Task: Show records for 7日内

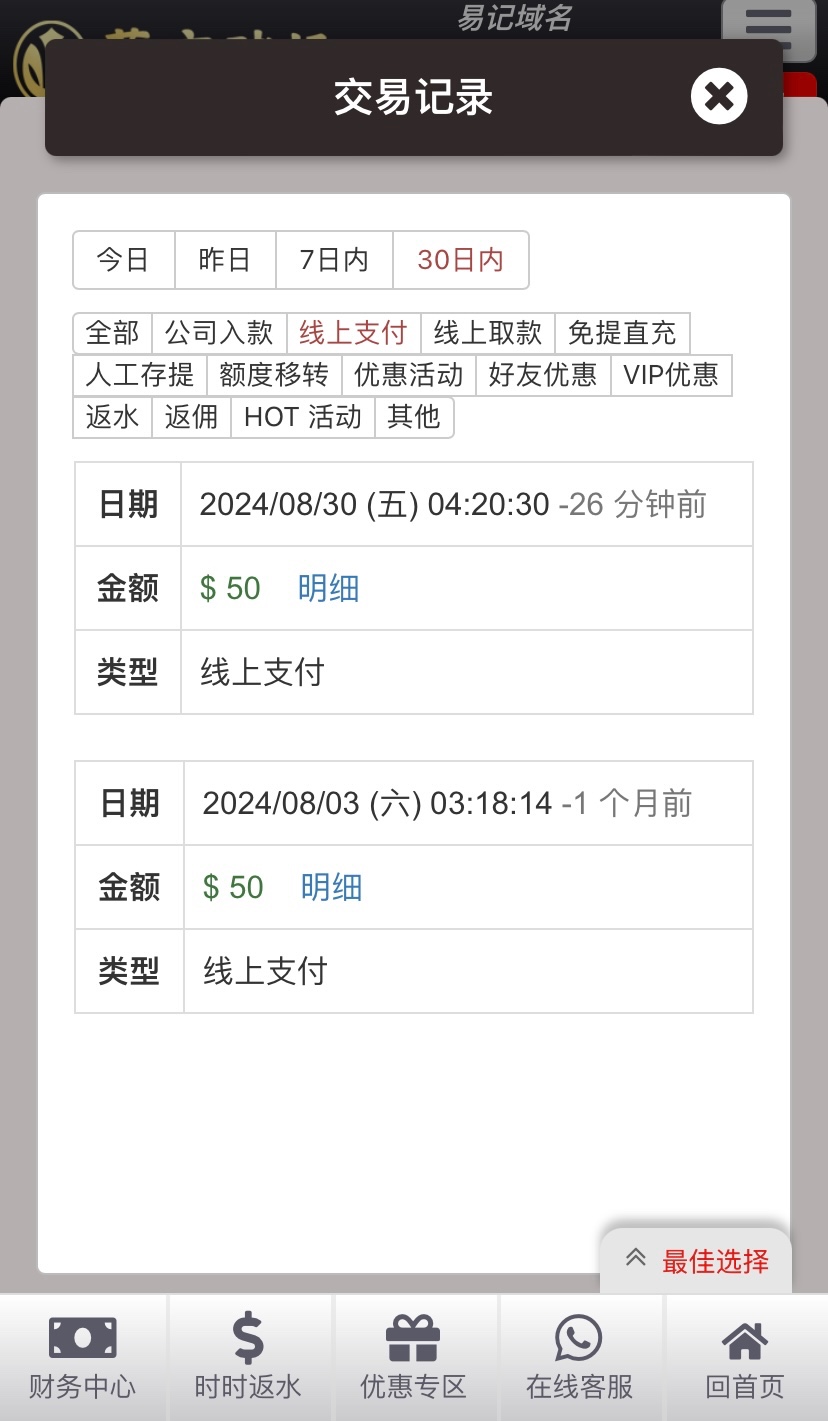Action: tap(334, 260)
